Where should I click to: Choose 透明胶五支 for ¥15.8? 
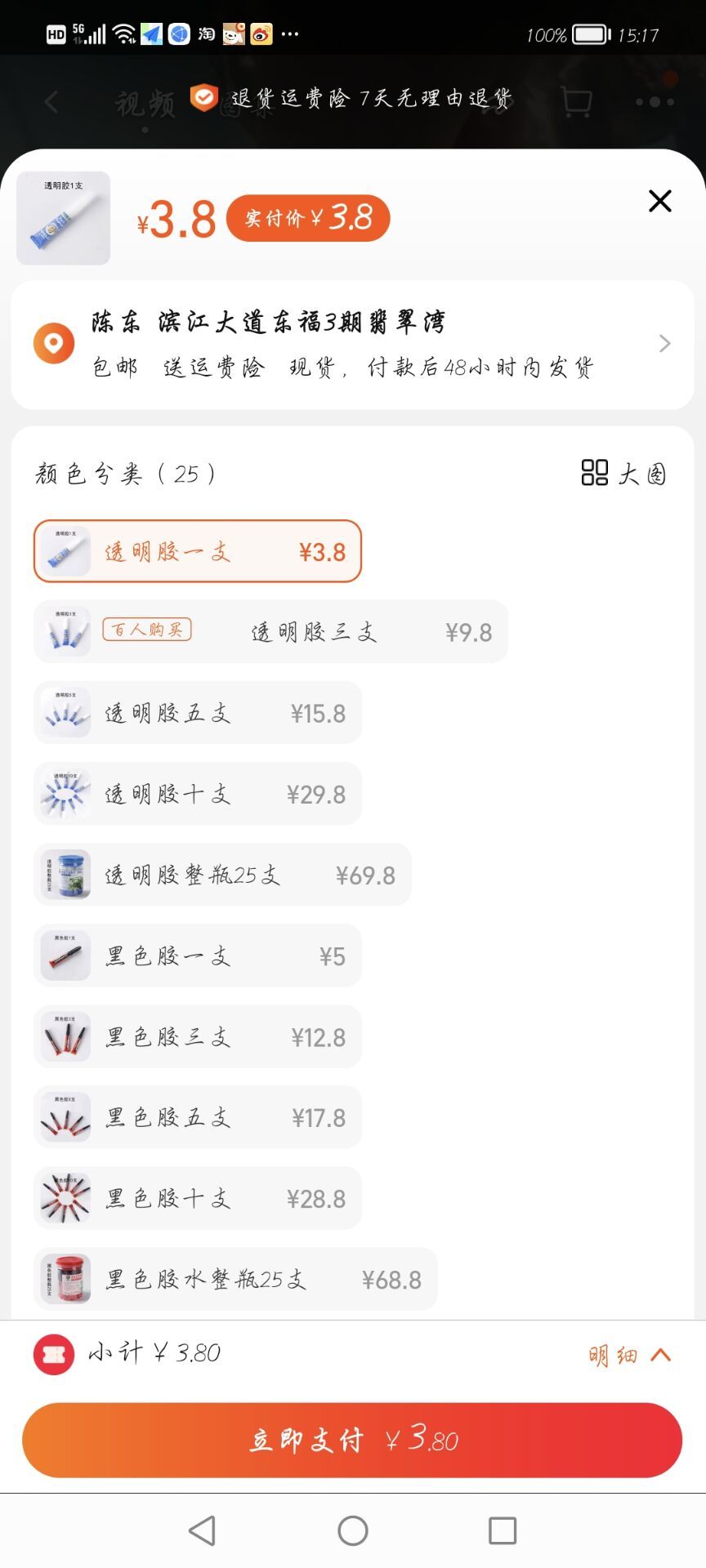[198, 713]
